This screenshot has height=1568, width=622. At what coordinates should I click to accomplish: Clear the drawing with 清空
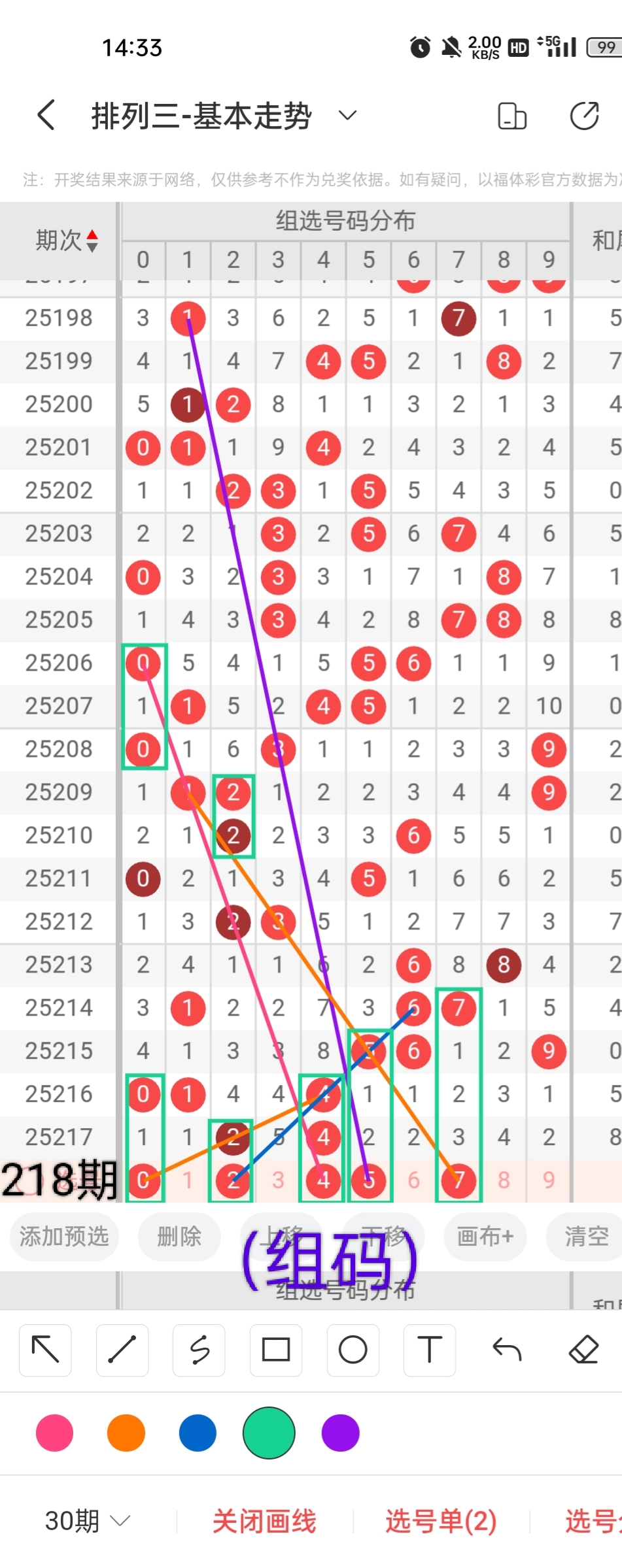(586, 1236)
